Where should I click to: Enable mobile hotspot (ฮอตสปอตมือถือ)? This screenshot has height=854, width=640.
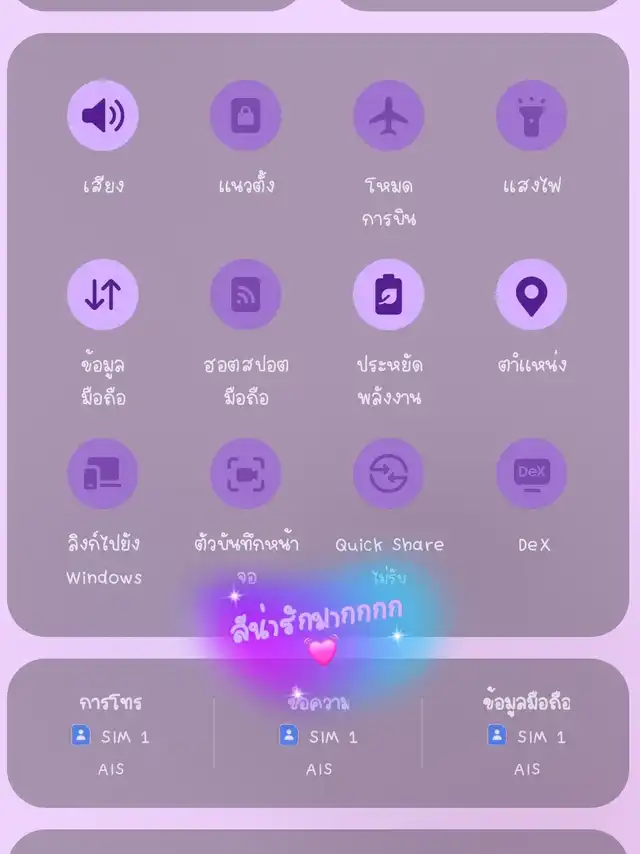pos(246,294)
